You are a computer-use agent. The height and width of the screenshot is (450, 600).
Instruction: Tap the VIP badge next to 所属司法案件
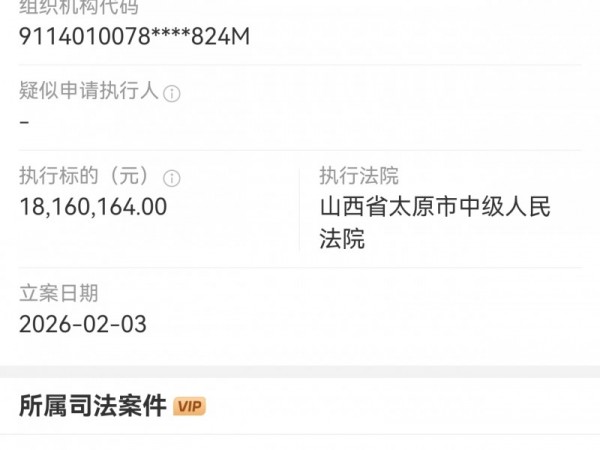click(x=189, y=407)
